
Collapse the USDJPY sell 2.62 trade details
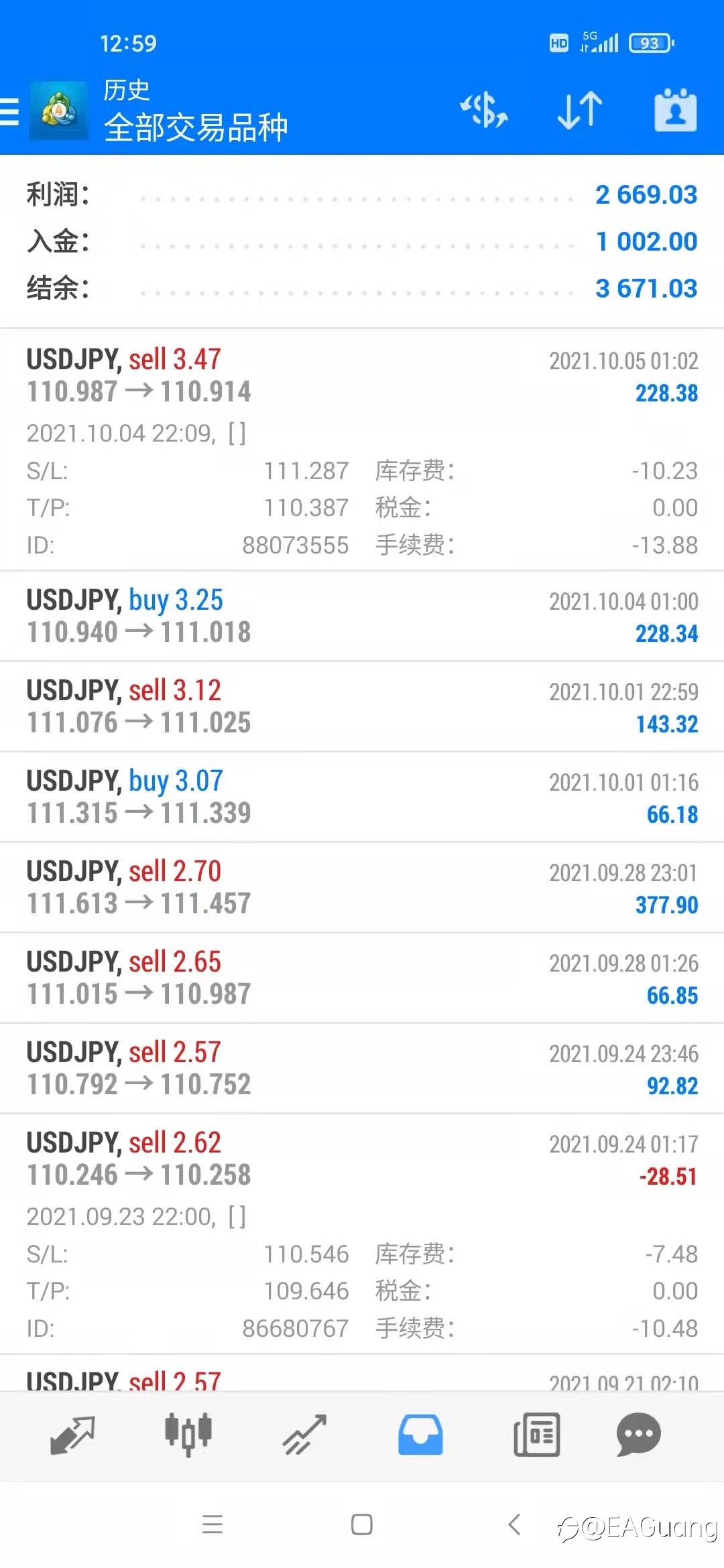pyautogui.click(x=362, y=1234)
